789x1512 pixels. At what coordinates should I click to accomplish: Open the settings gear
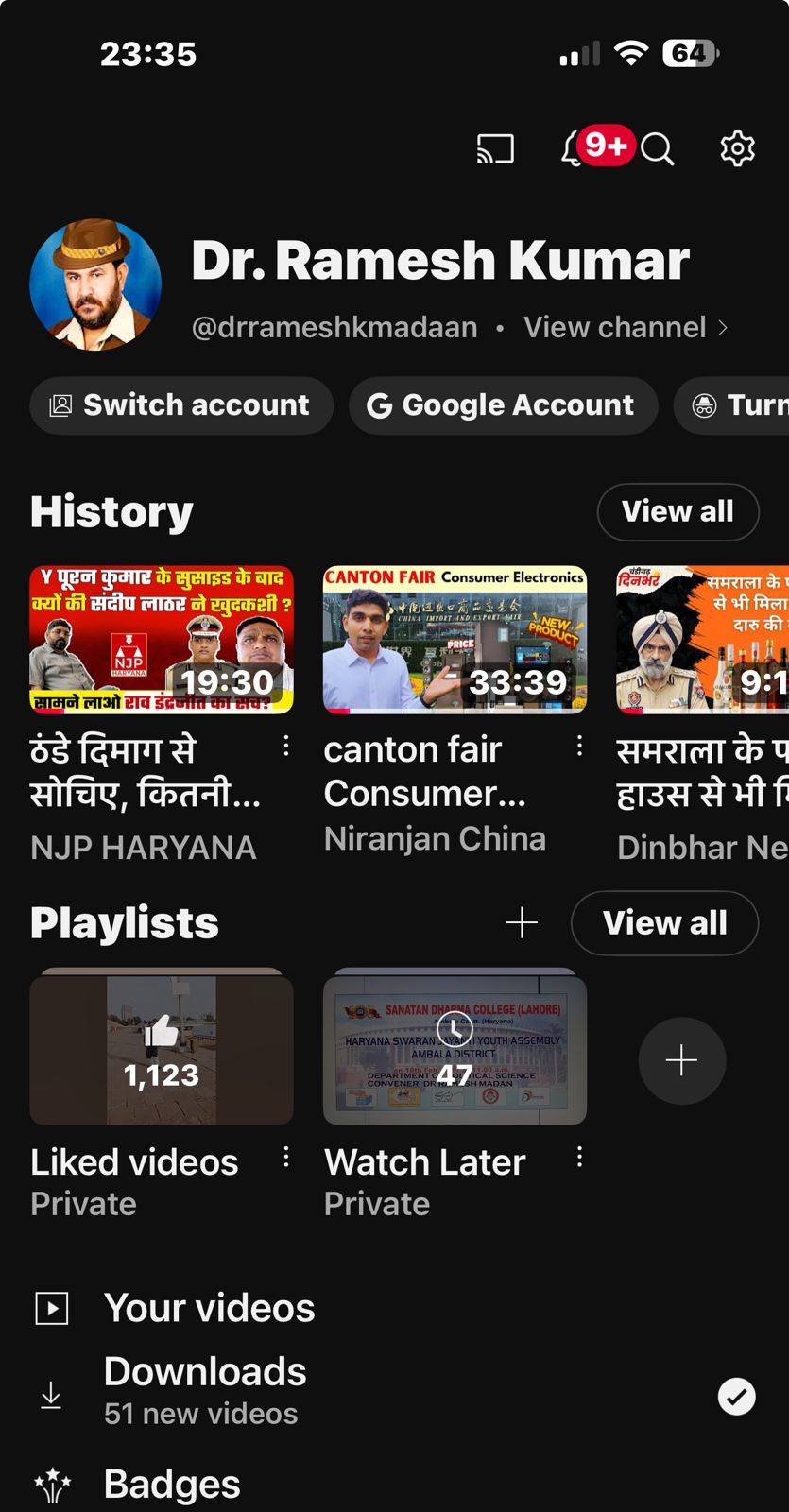click(737, 149)
